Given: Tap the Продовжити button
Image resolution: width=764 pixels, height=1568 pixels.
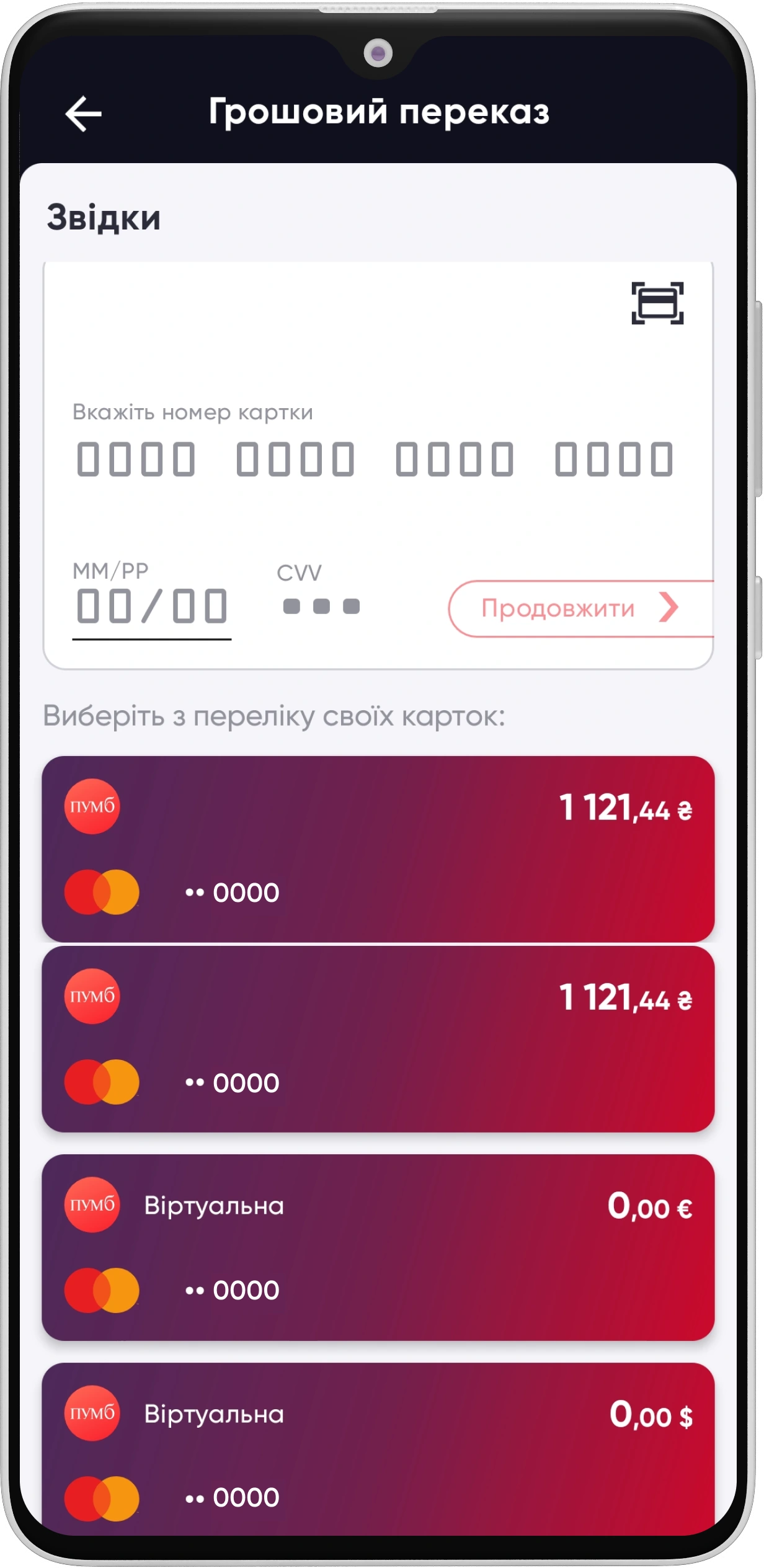Looking at the screenshot, I should [580, 608].
